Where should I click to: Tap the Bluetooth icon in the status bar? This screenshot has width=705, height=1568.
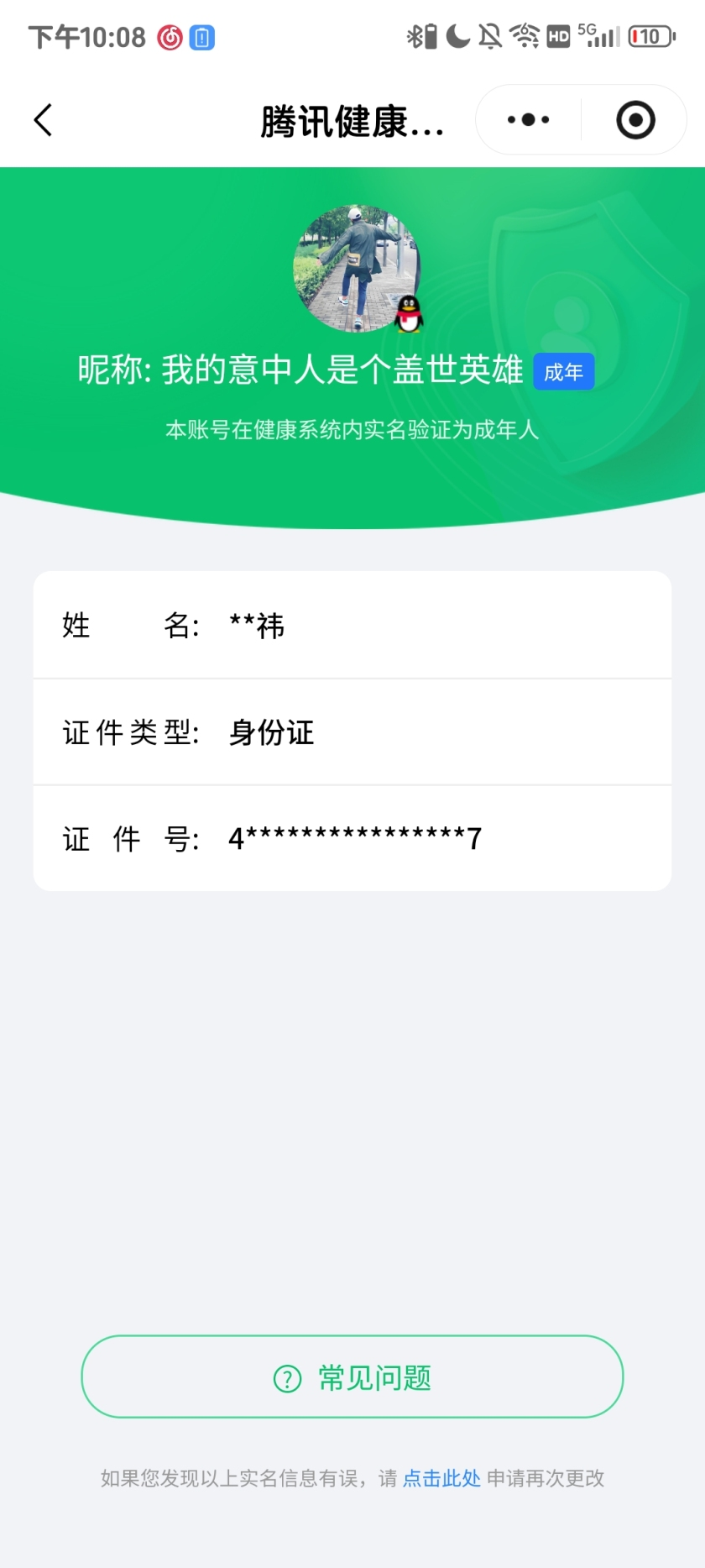click(416, 35)
